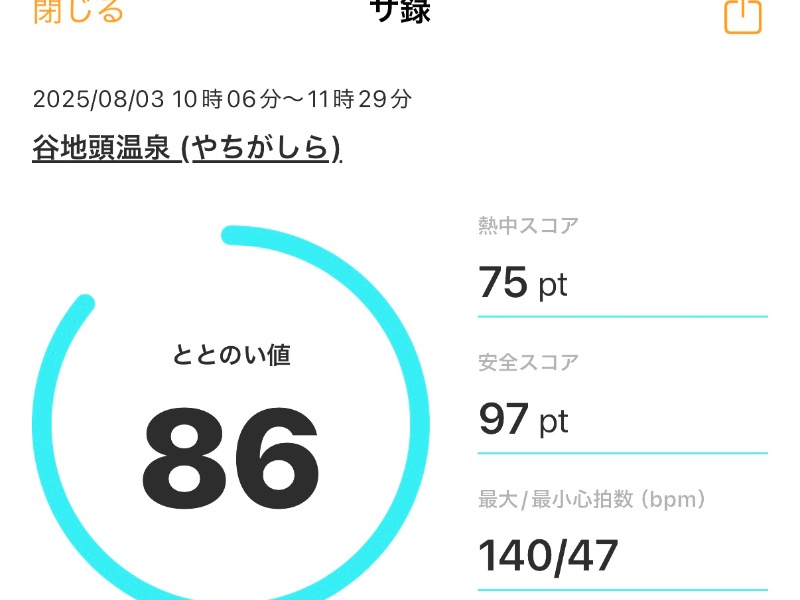Image resolution: width=800 pixels, height=600 pixels.
Task: Open the 谷地頭温泉 (やちがしら) link
Action: [x=187, y=148]
